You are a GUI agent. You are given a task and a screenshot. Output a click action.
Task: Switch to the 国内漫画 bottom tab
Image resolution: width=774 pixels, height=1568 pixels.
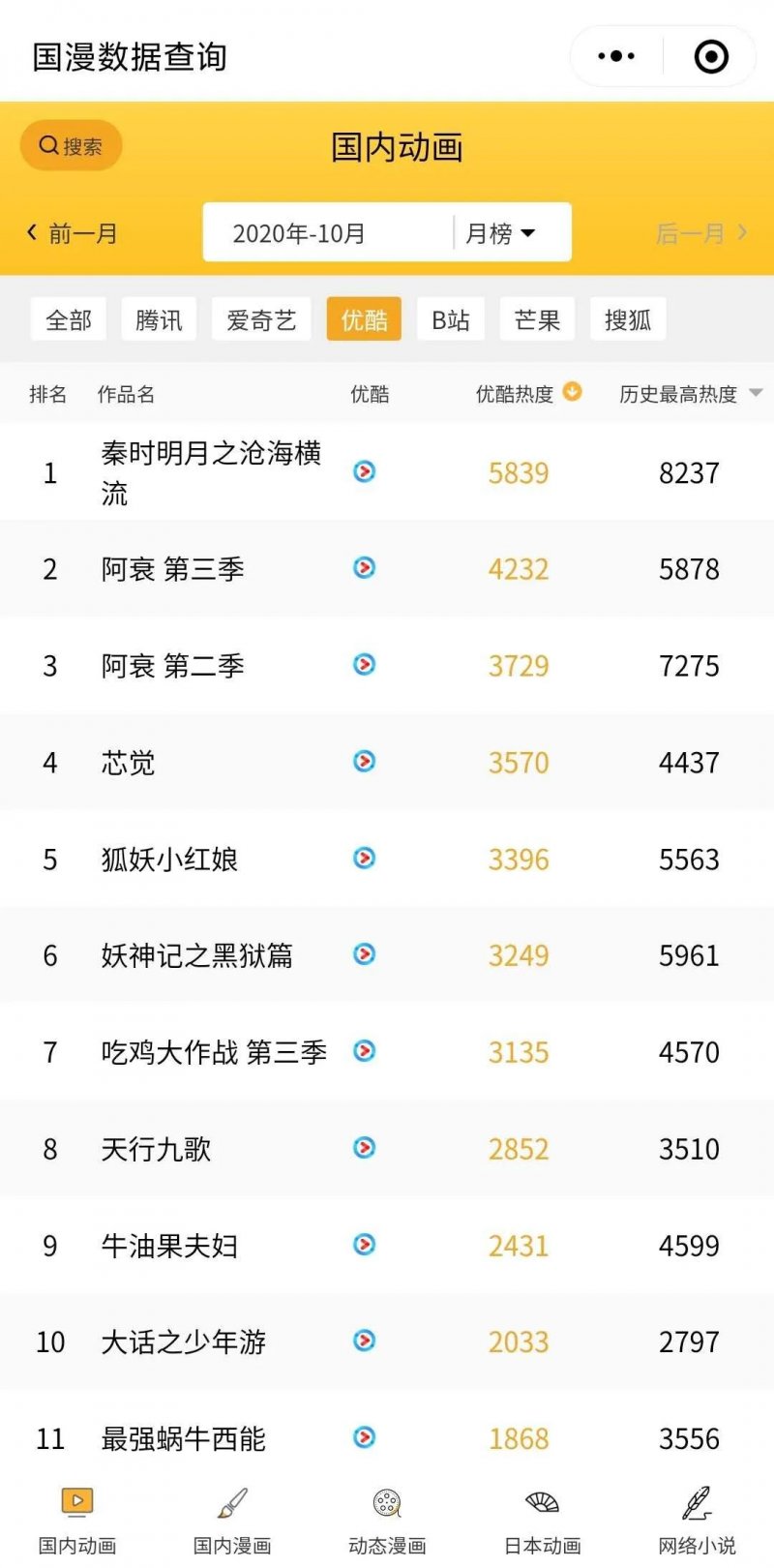pos(232,1520)
